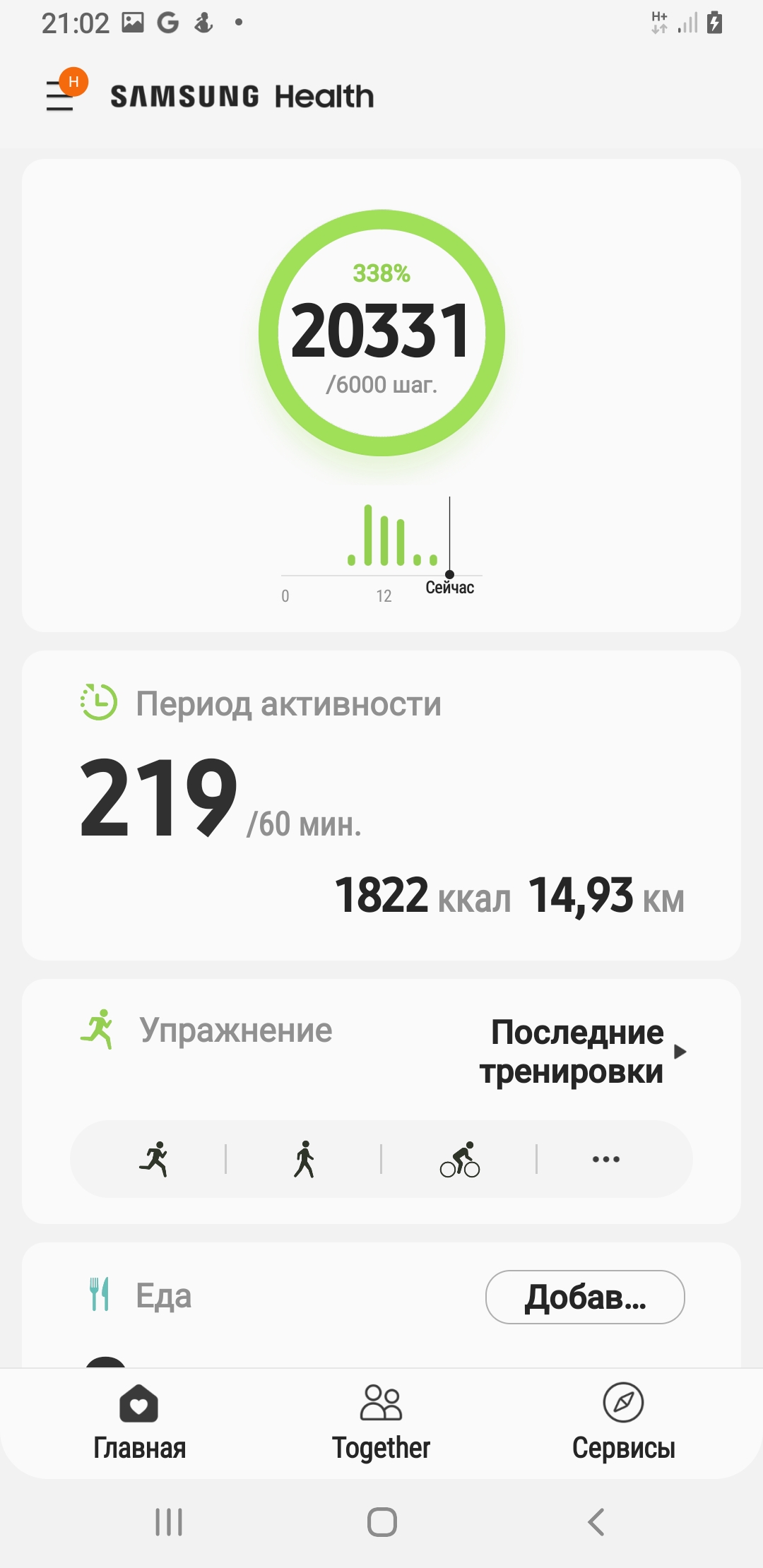Start a cycling workout
The width and height of the screenshot is (763, 1568).
click(x=460, y=1159)
